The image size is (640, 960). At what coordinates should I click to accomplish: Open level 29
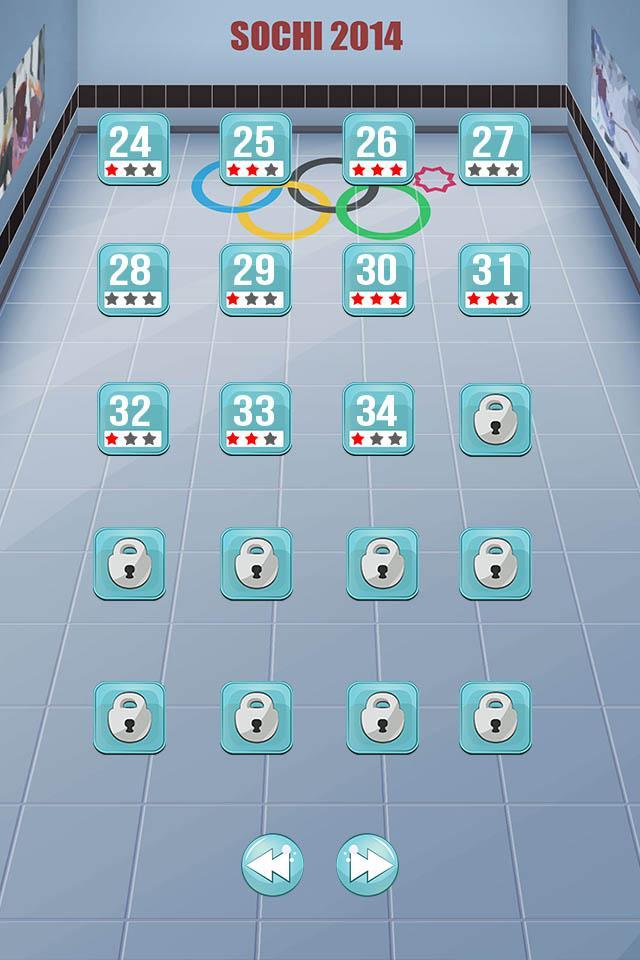[x=256, y=279]
